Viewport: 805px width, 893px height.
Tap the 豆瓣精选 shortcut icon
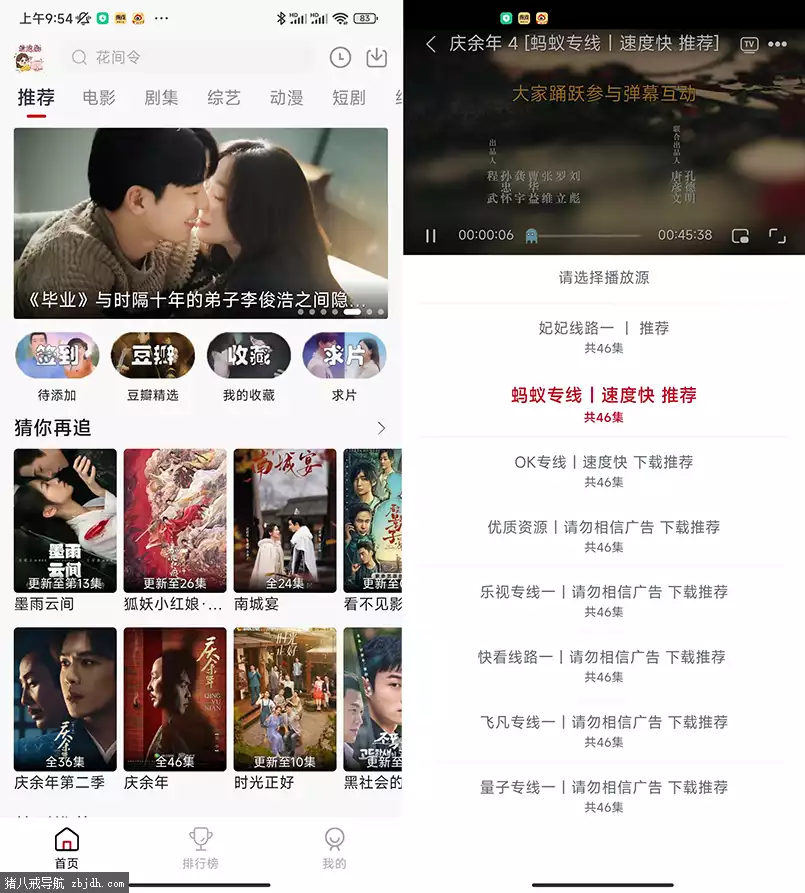click(153, 354)
